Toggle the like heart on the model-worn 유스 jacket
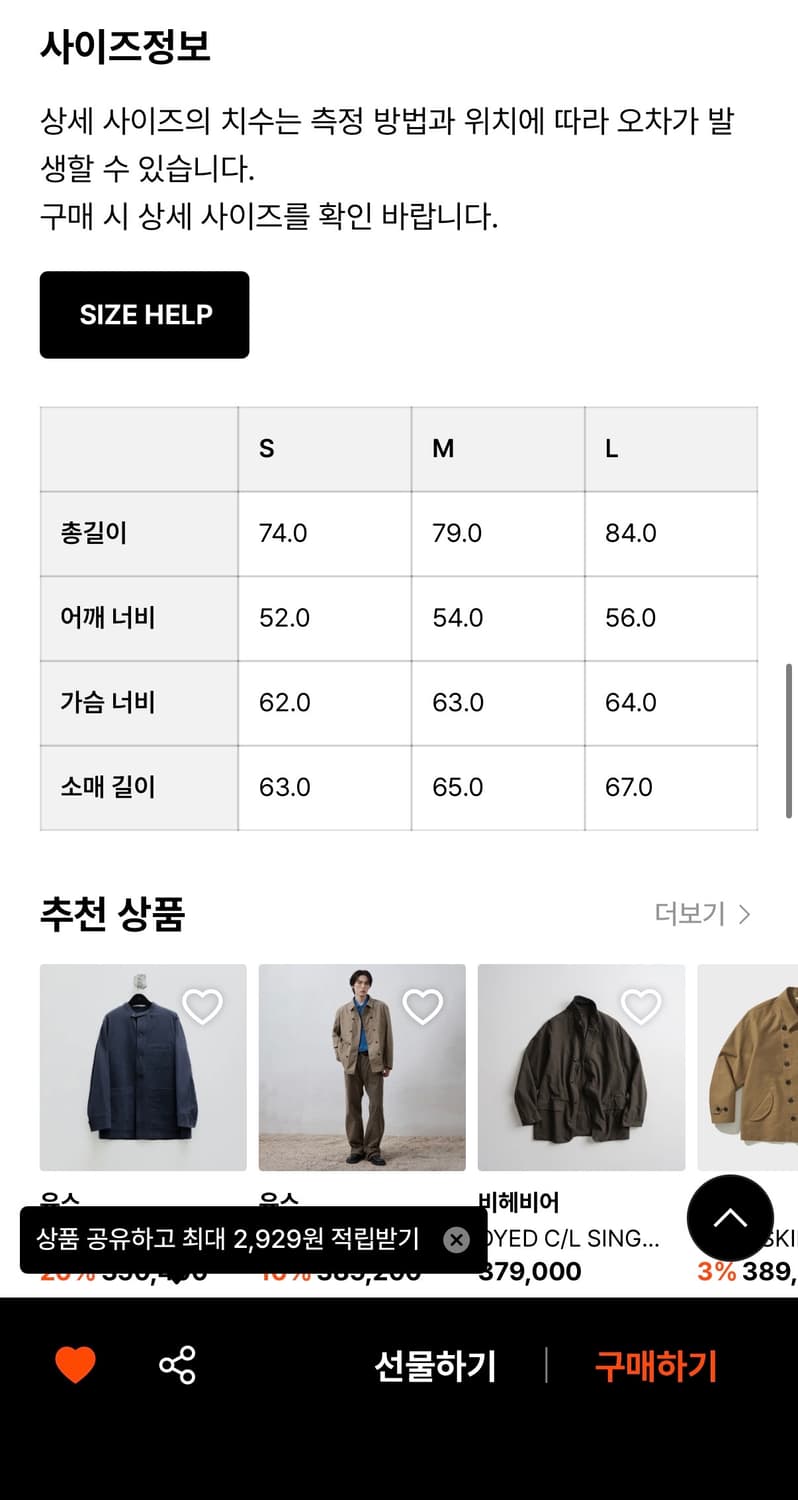The height and width of the screenshot is (1500, 798). point(422,1008)
